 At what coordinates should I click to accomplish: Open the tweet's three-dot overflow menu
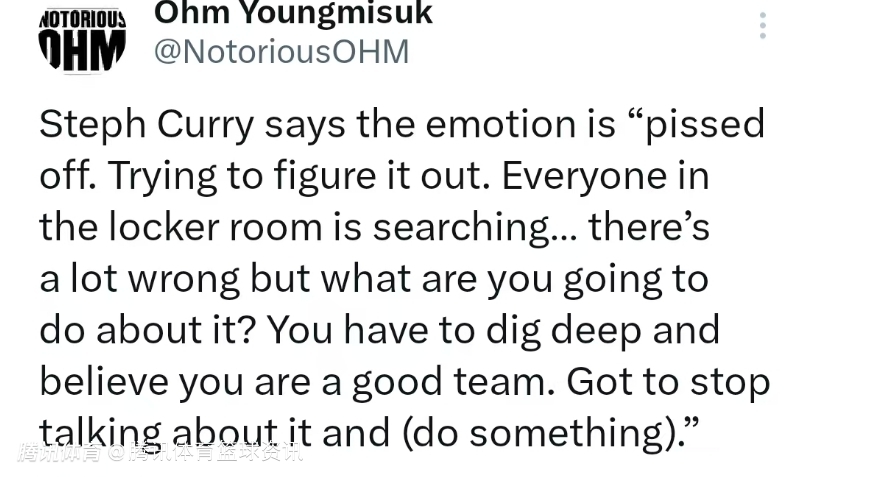(762, 26)
